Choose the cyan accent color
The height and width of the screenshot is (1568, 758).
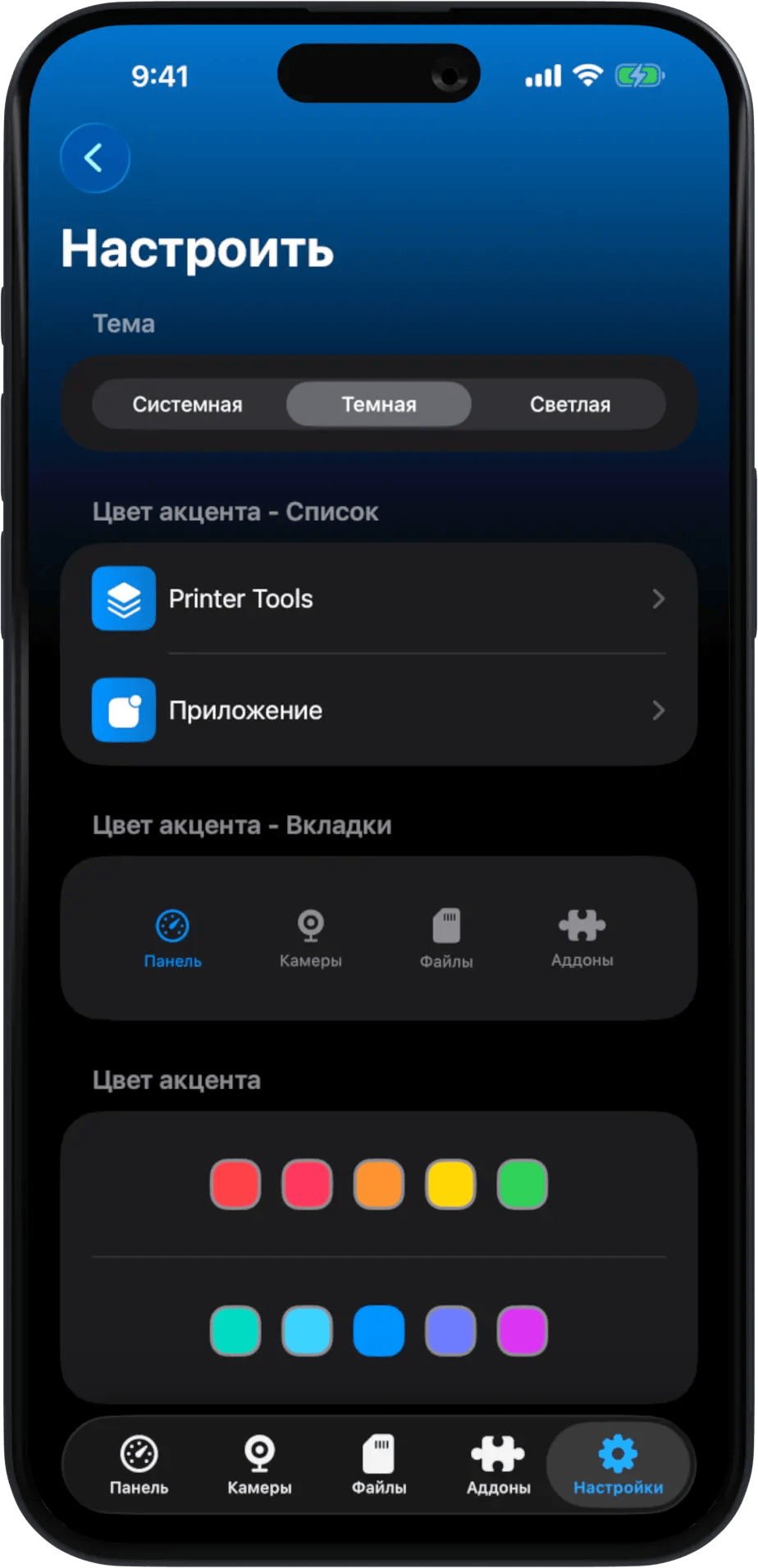307,1330
